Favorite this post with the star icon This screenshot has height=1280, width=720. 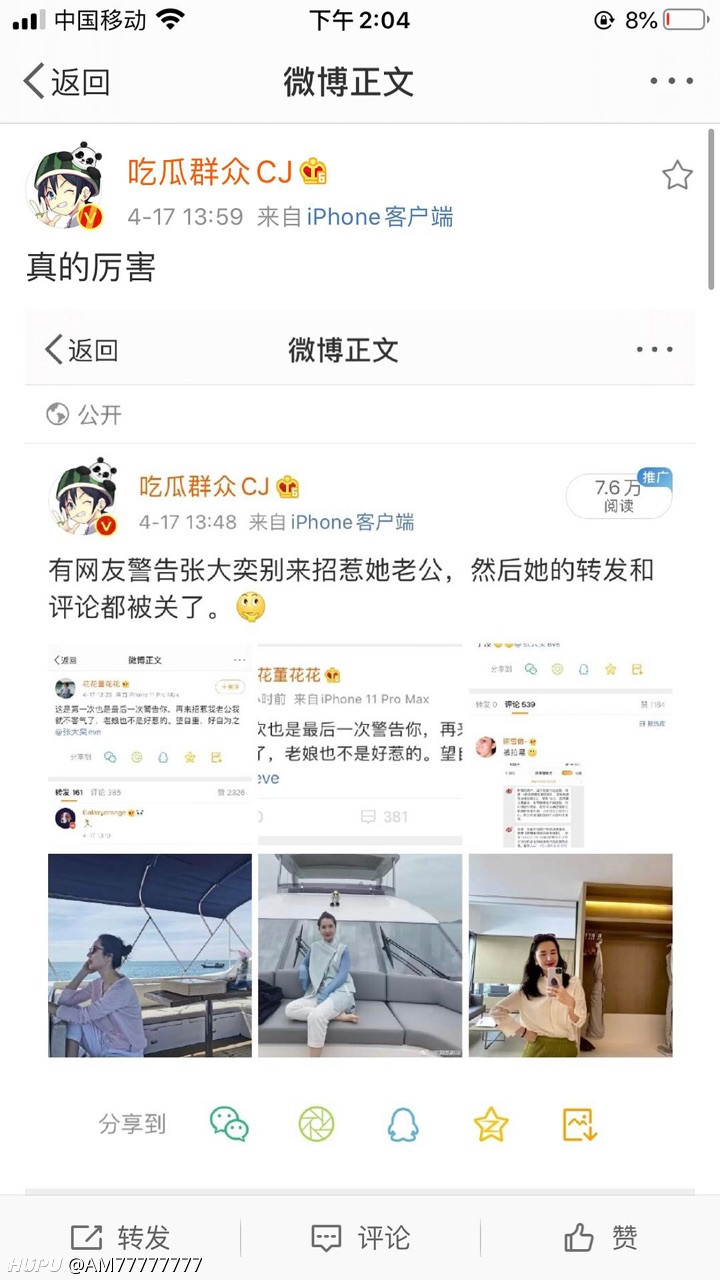(677, 176)
